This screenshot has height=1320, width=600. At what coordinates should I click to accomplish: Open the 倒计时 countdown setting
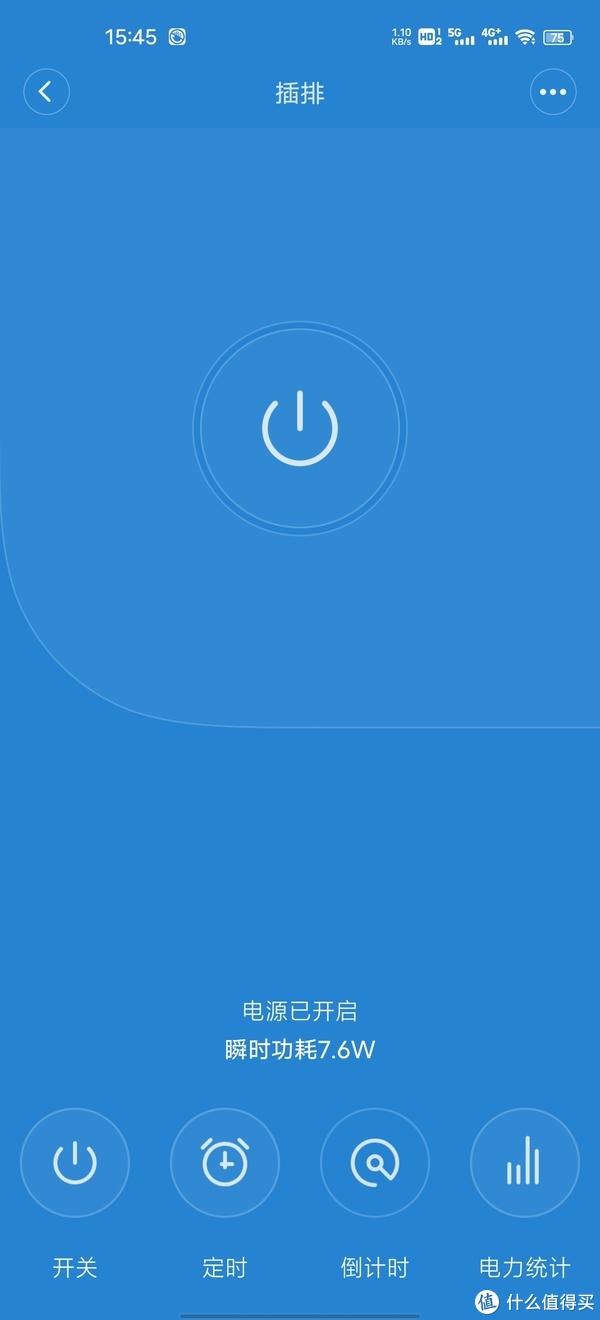tap(375, 1163)
